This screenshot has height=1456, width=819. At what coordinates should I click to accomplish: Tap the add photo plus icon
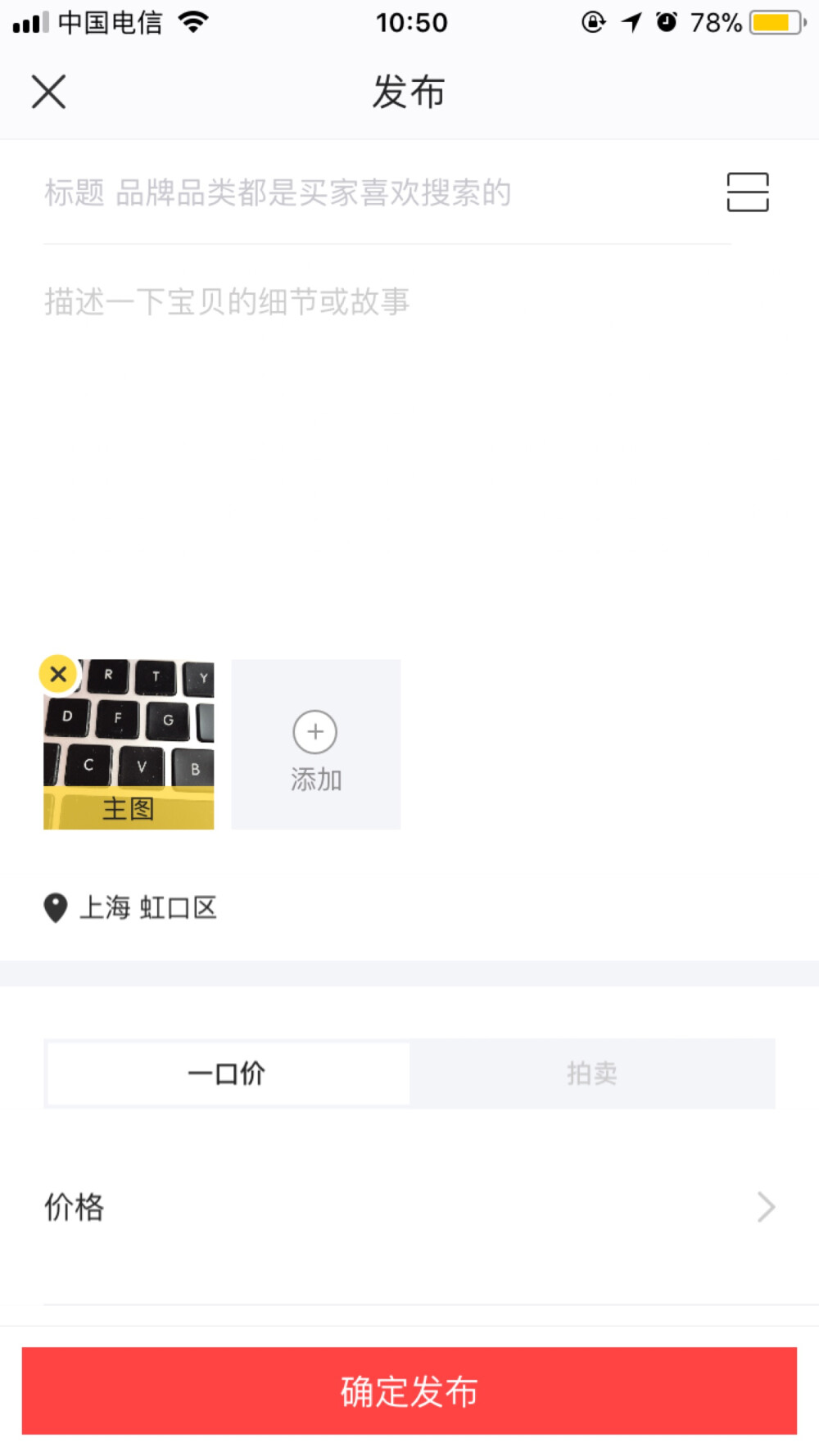pyautogui.click(x=315, y=733)
